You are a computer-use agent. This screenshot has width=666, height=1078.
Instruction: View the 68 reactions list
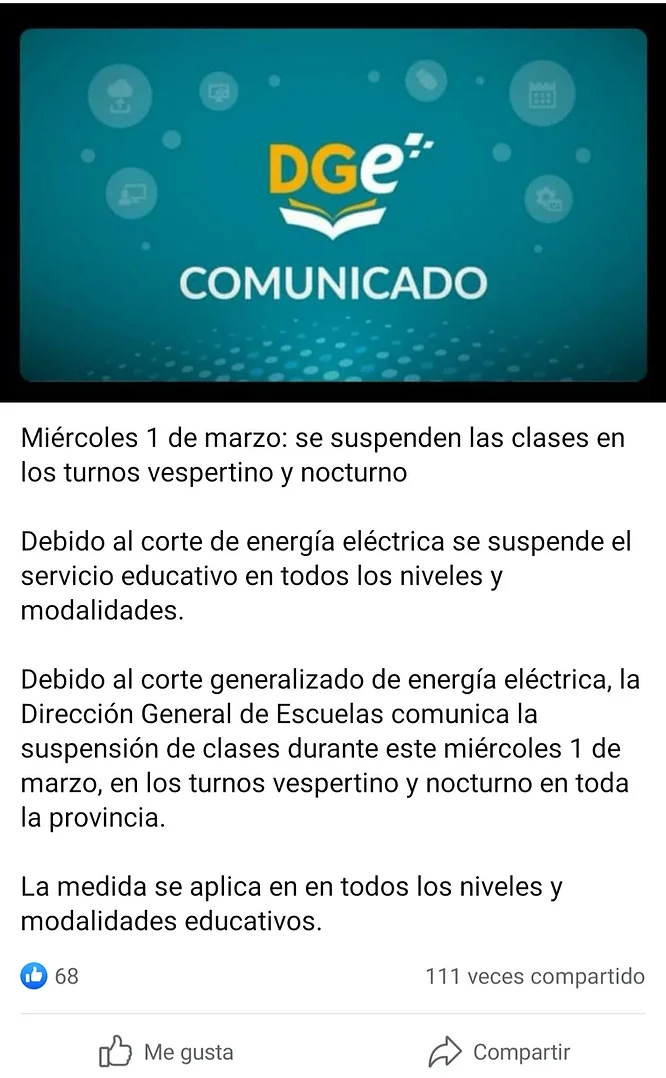coord(50,976)
